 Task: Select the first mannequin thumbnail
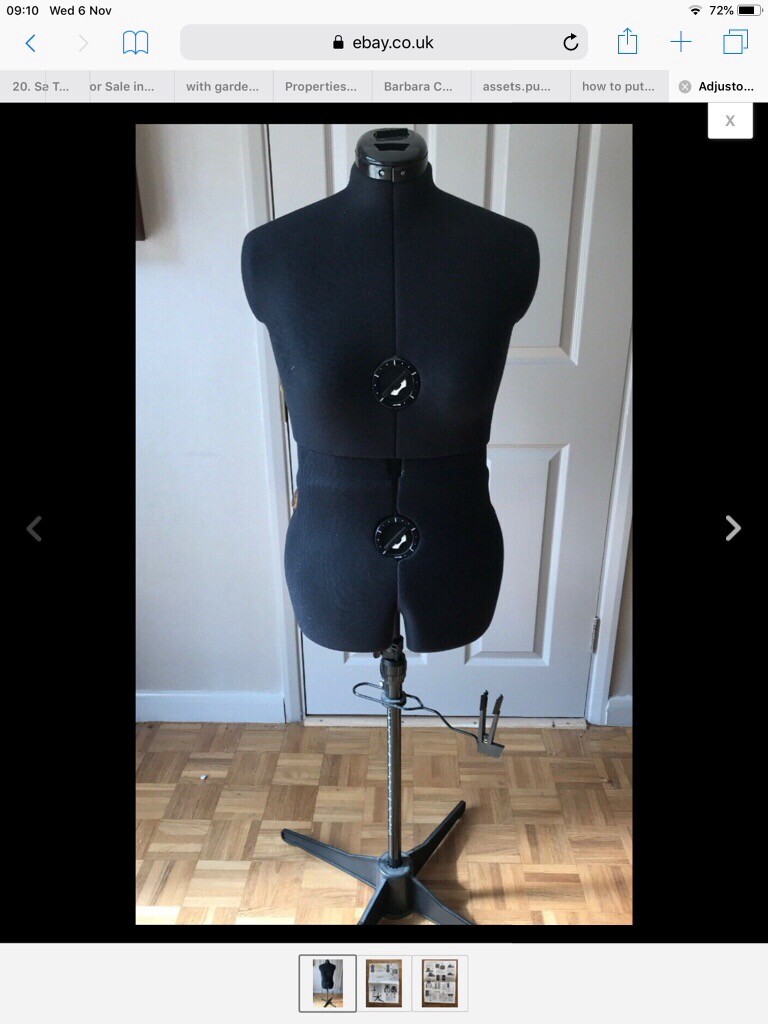327,982
